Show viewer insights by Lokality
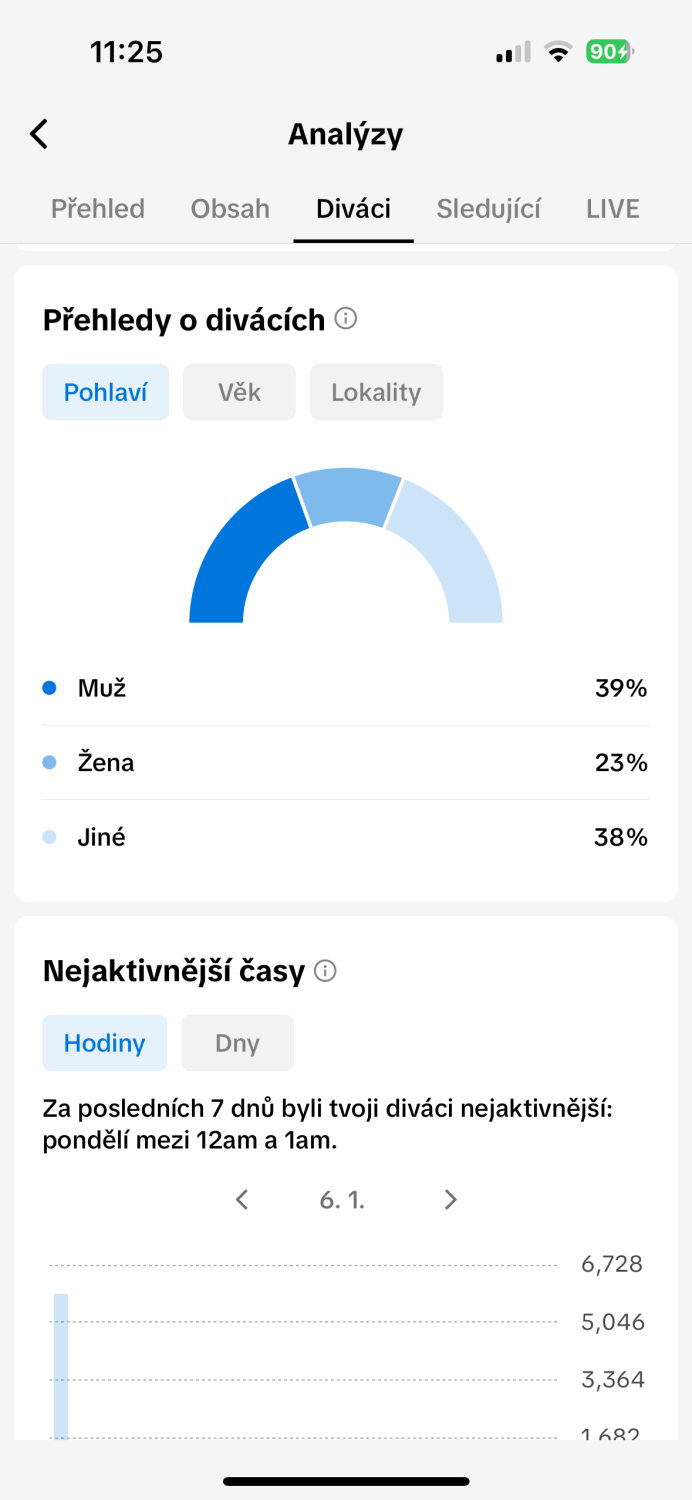Viewport: 692px width, 1500px height. coord(376,392)
